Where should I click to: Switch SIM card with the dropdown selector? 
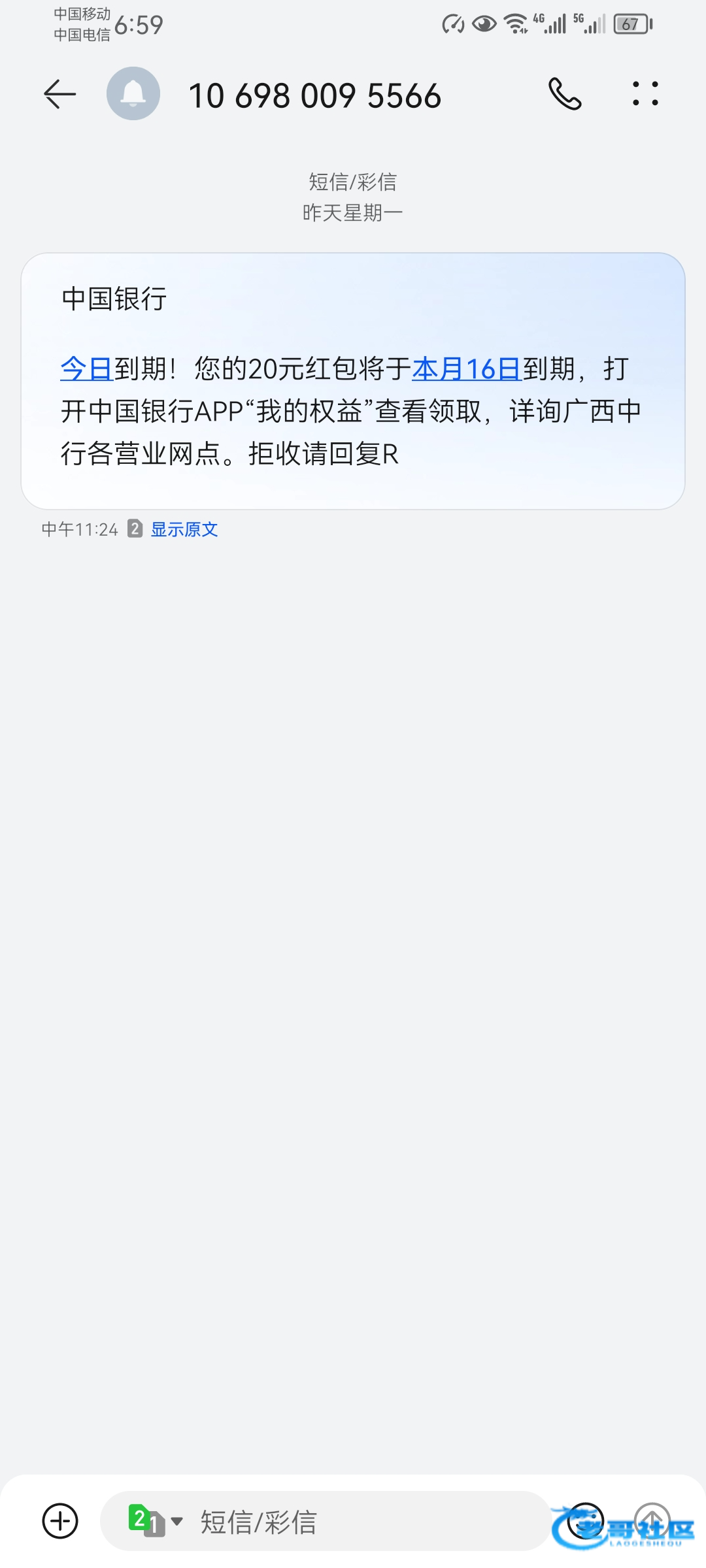pos(156,1521)
